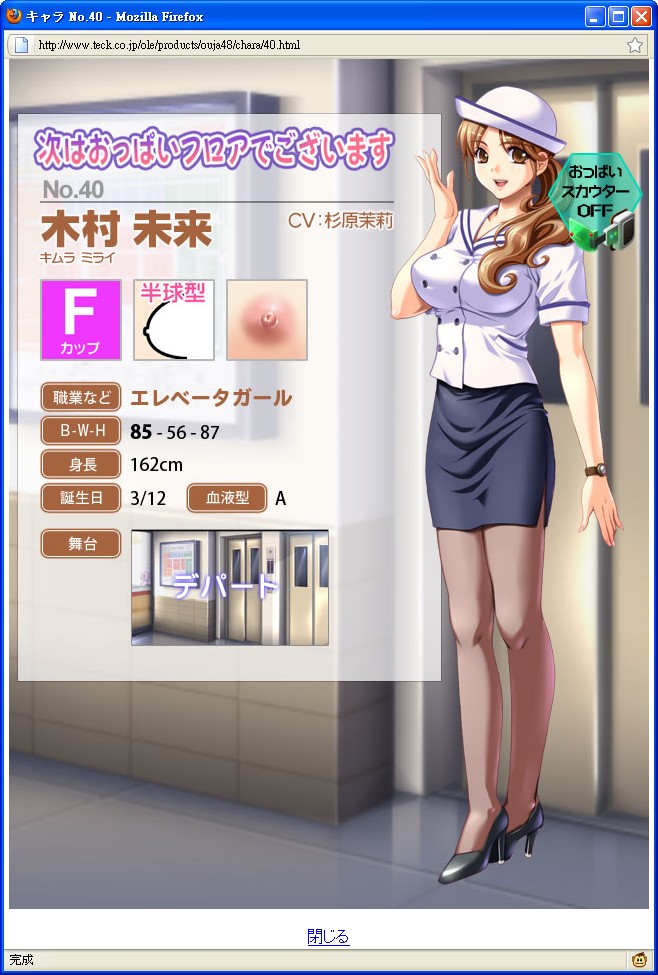Screen dimensions: 658x975
Task: Select the URL address bar
Action: tap(320, 45)
